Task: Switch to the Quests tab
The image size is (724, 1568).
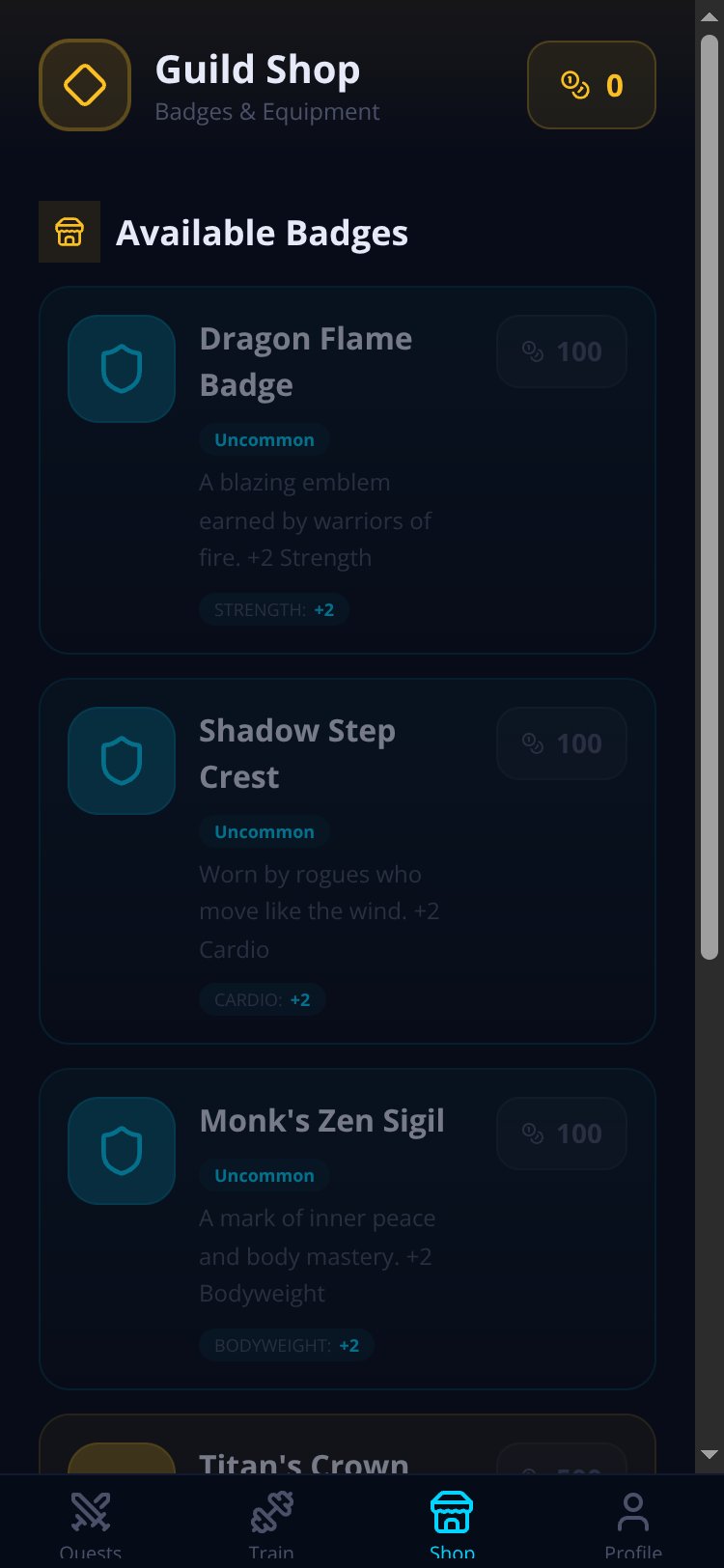Action: [91, 1524]
